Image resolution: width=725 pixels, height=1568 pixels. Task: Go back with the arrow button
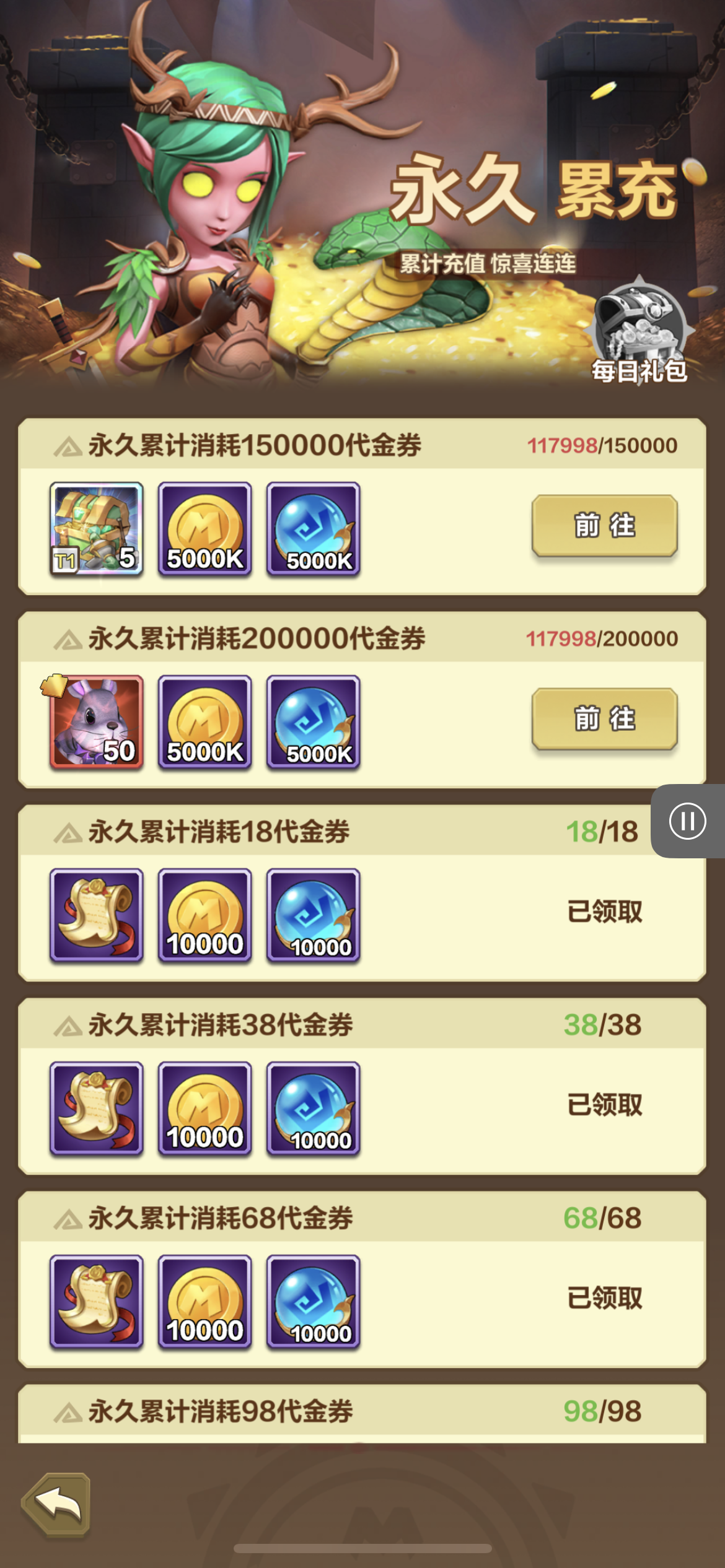click(57, 1505)
